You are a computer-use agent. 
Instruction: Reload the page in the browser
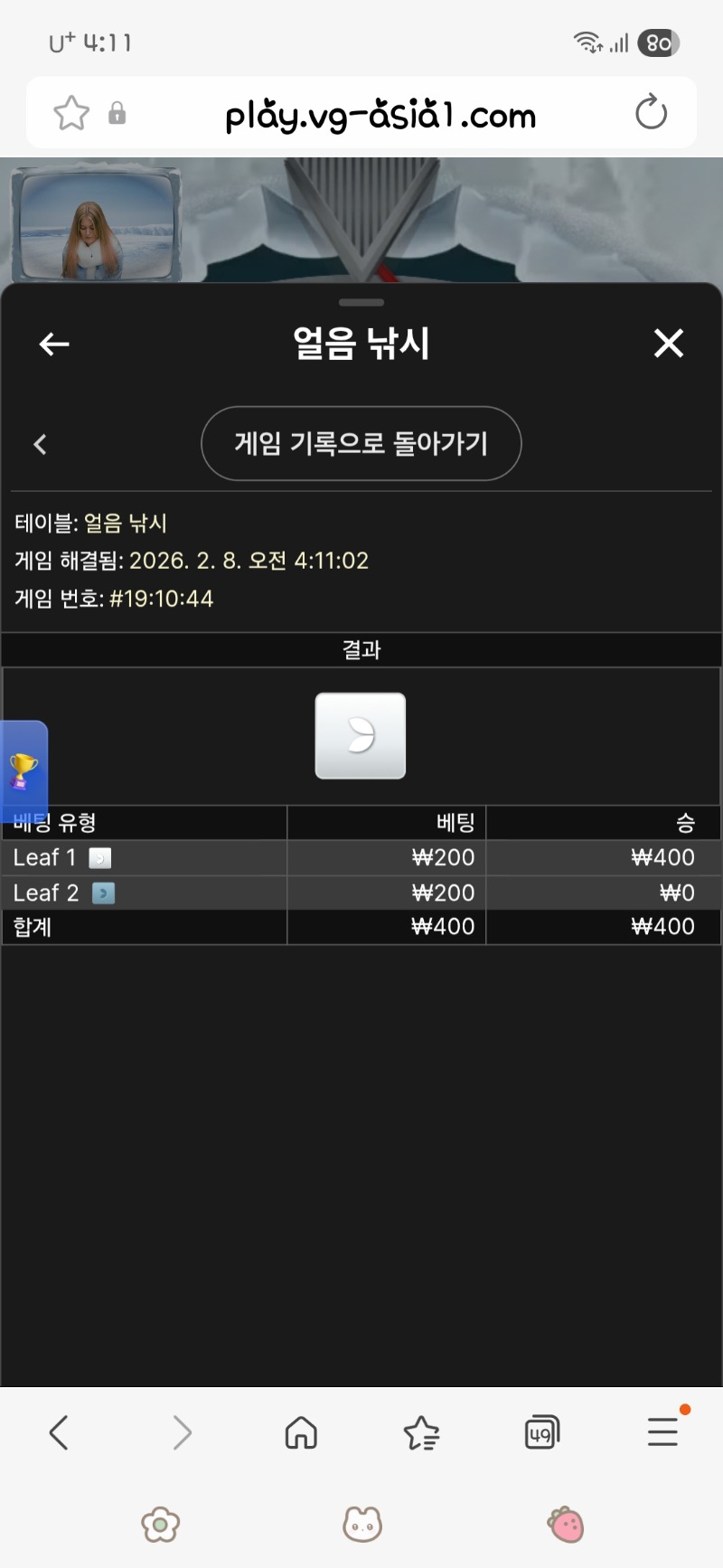coord(651,113)
